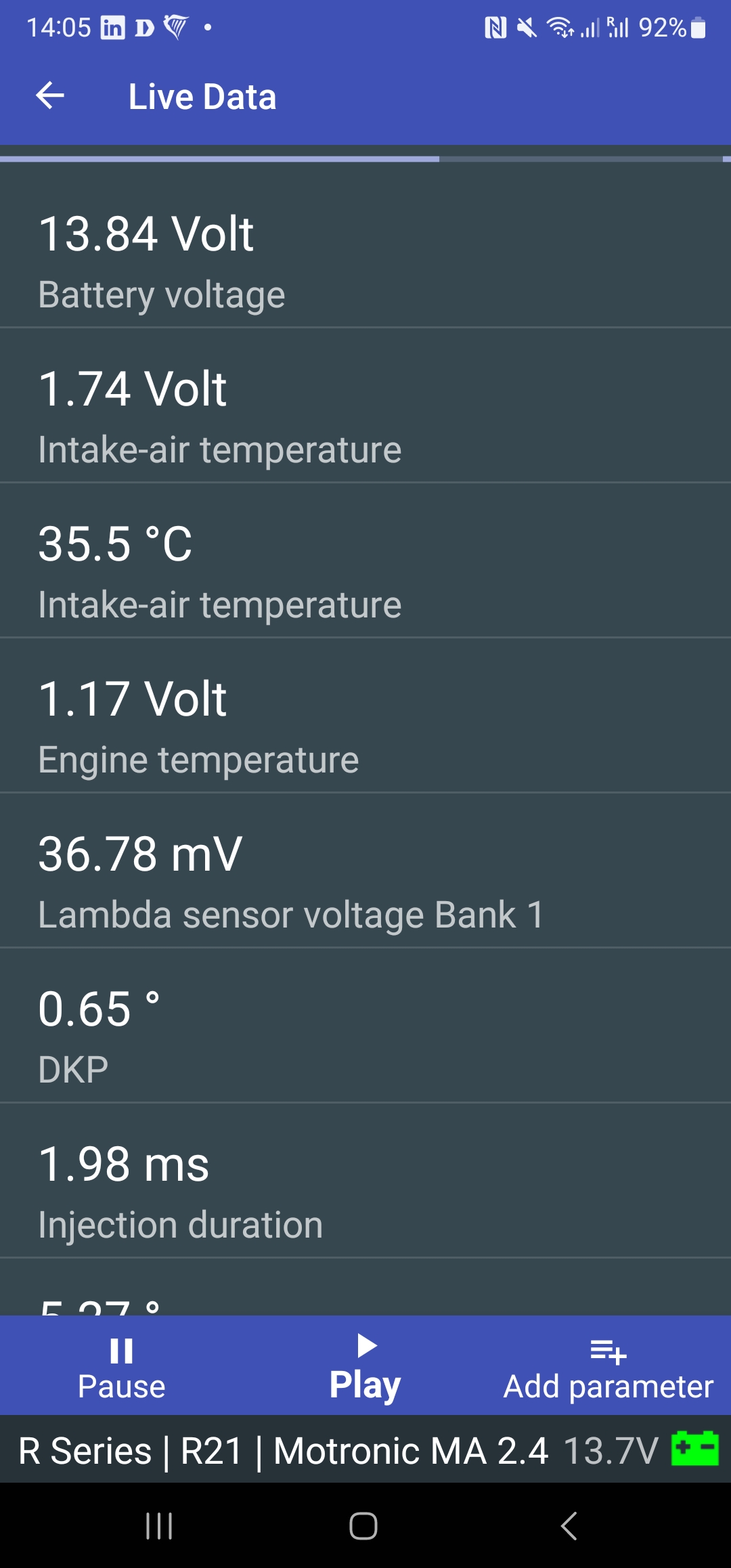Go back from Live Data

coord(50,95)
